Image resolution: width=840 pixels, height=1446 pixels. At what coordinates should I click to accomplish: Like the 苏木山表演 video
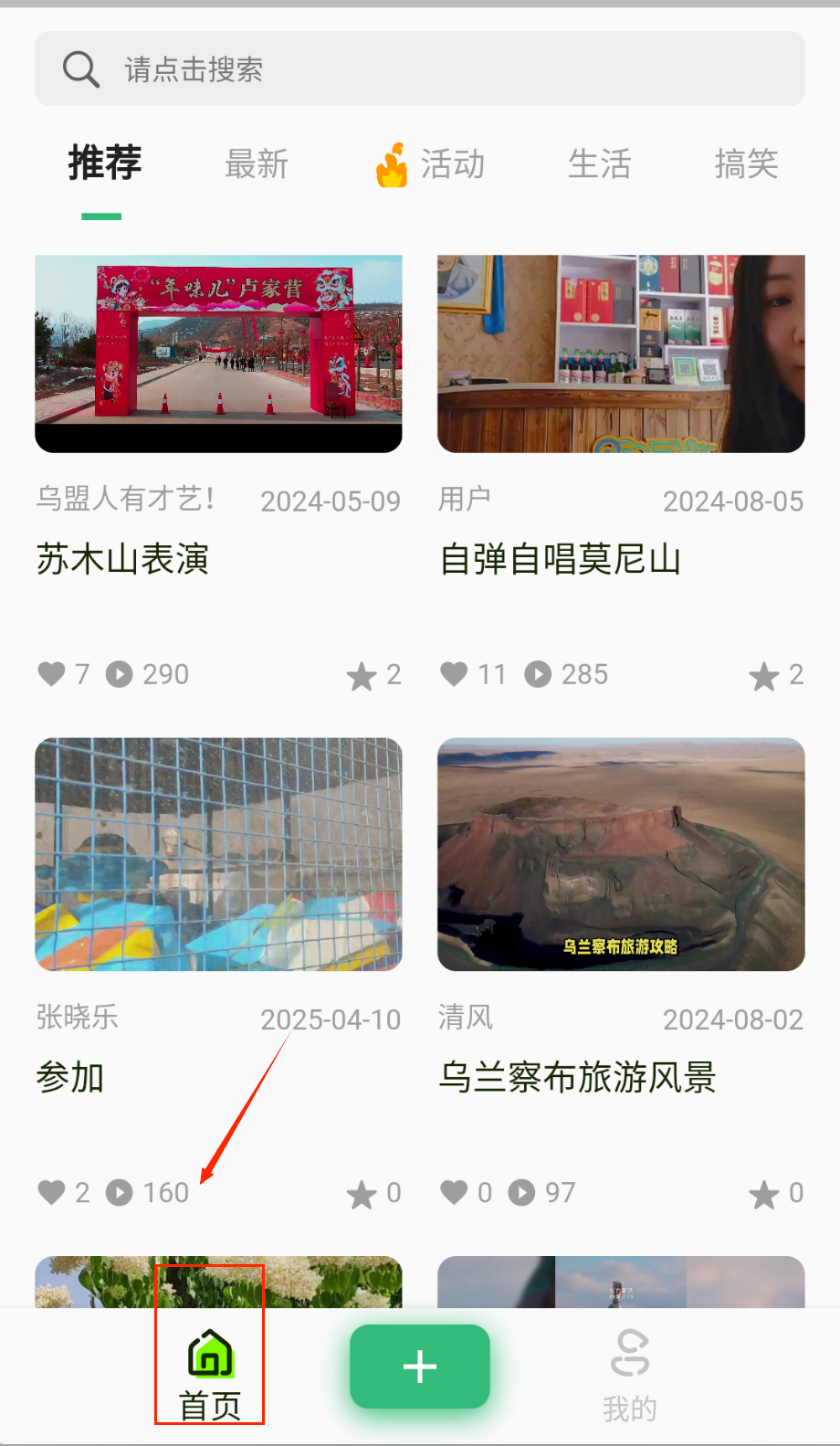click(x=52, y=674)
